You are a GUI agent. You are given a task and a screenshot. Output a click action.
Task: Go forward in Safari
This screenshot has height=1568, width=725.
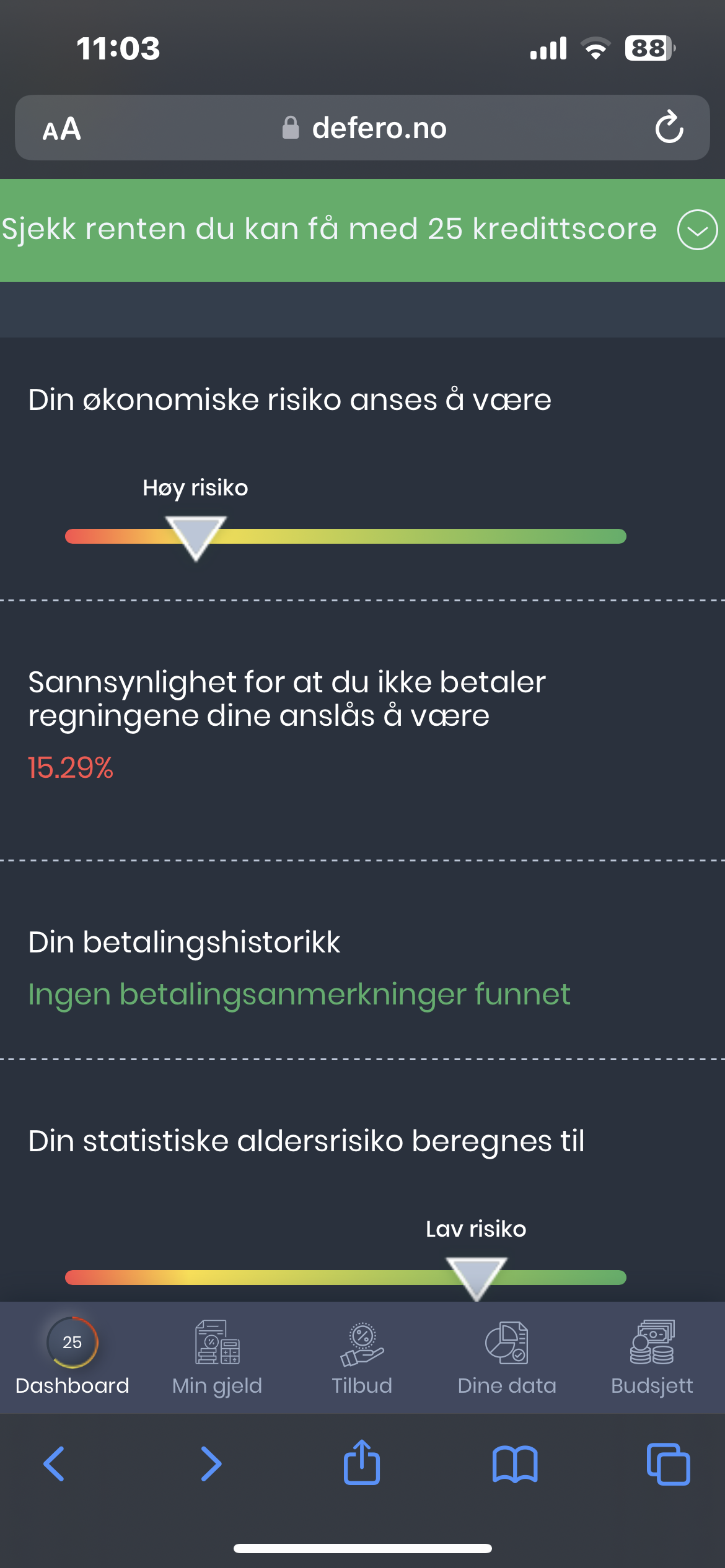point(211,1464)
